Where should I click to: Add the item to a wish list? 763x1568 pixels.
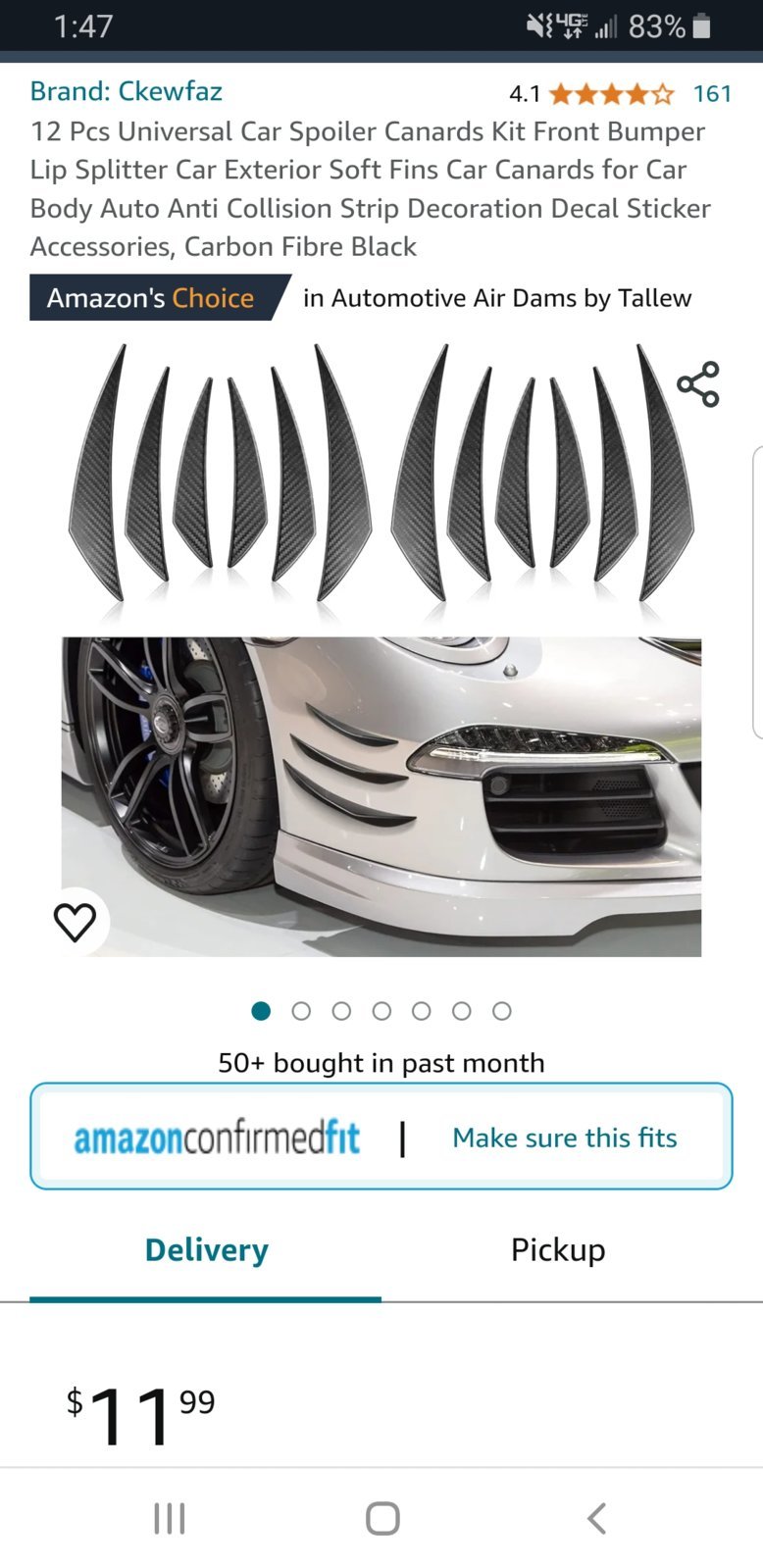click(x=75, y=922)
